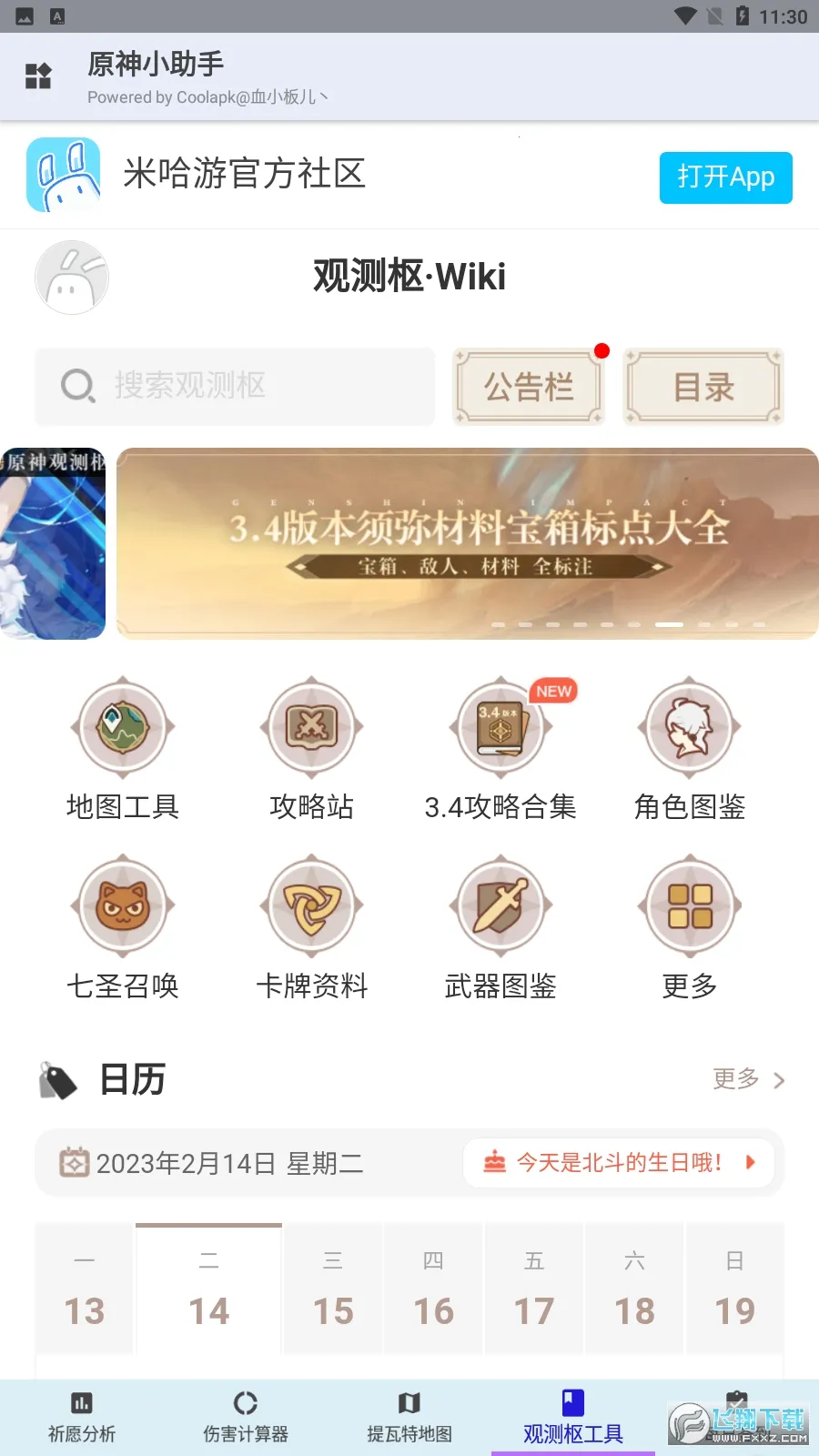Tap the 搜索观测枢 search box
This screenshot has height=1456, width=819.
point(235,386)
